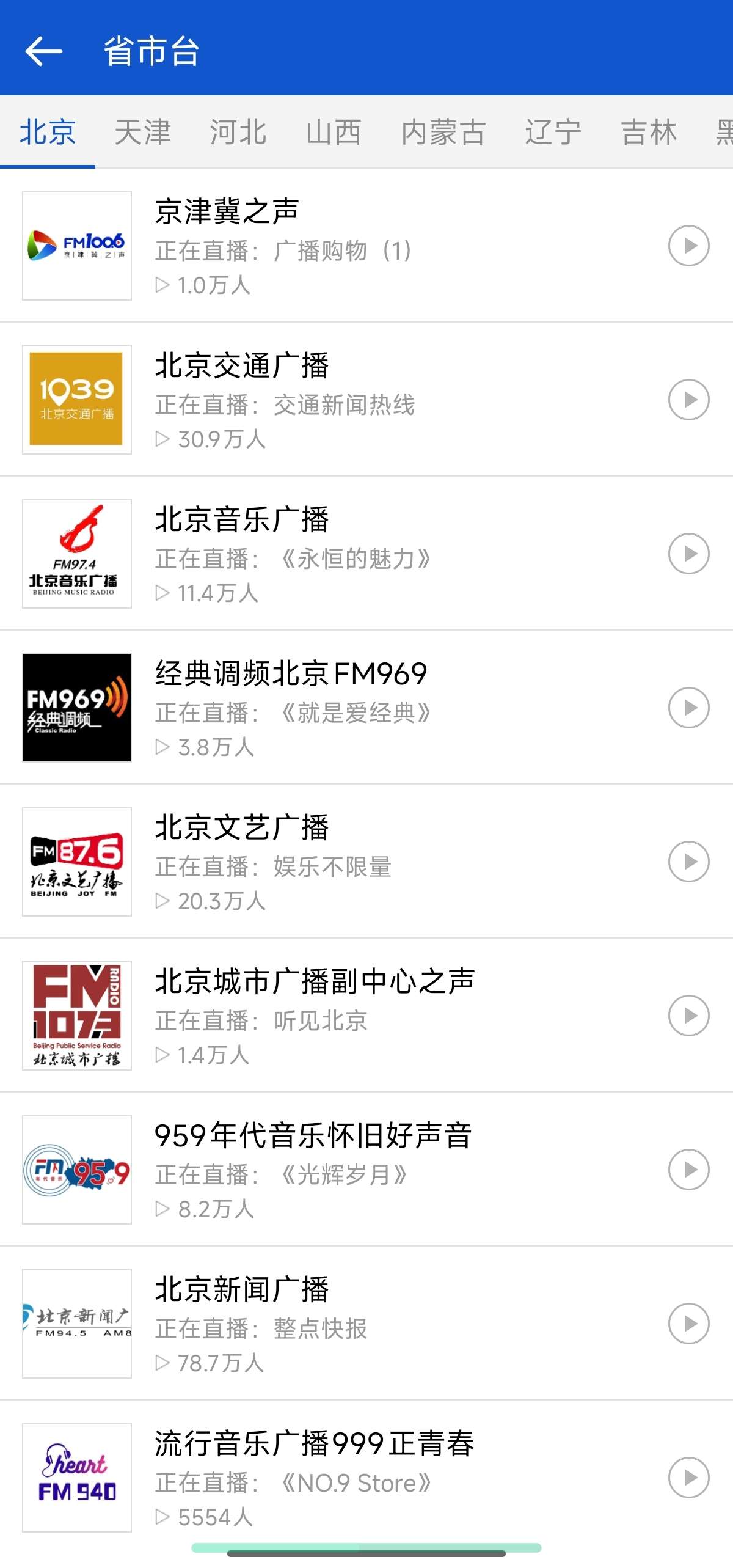
Task: Select the 吉林 tab
Action: (x=649, y=132)
